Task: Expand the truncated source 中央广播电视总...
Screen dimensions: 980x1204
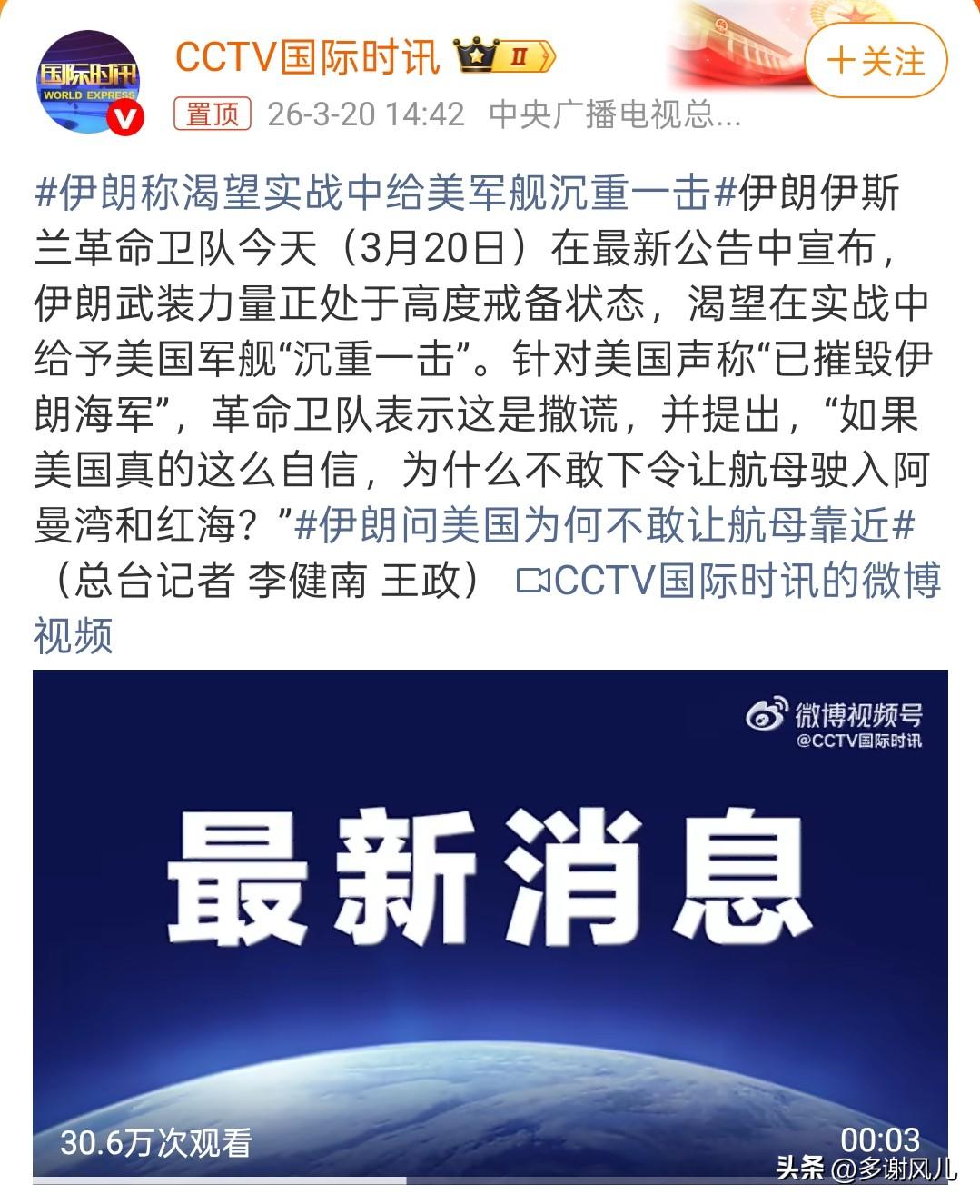Action: pyautogui.click(x=617, y=112)
